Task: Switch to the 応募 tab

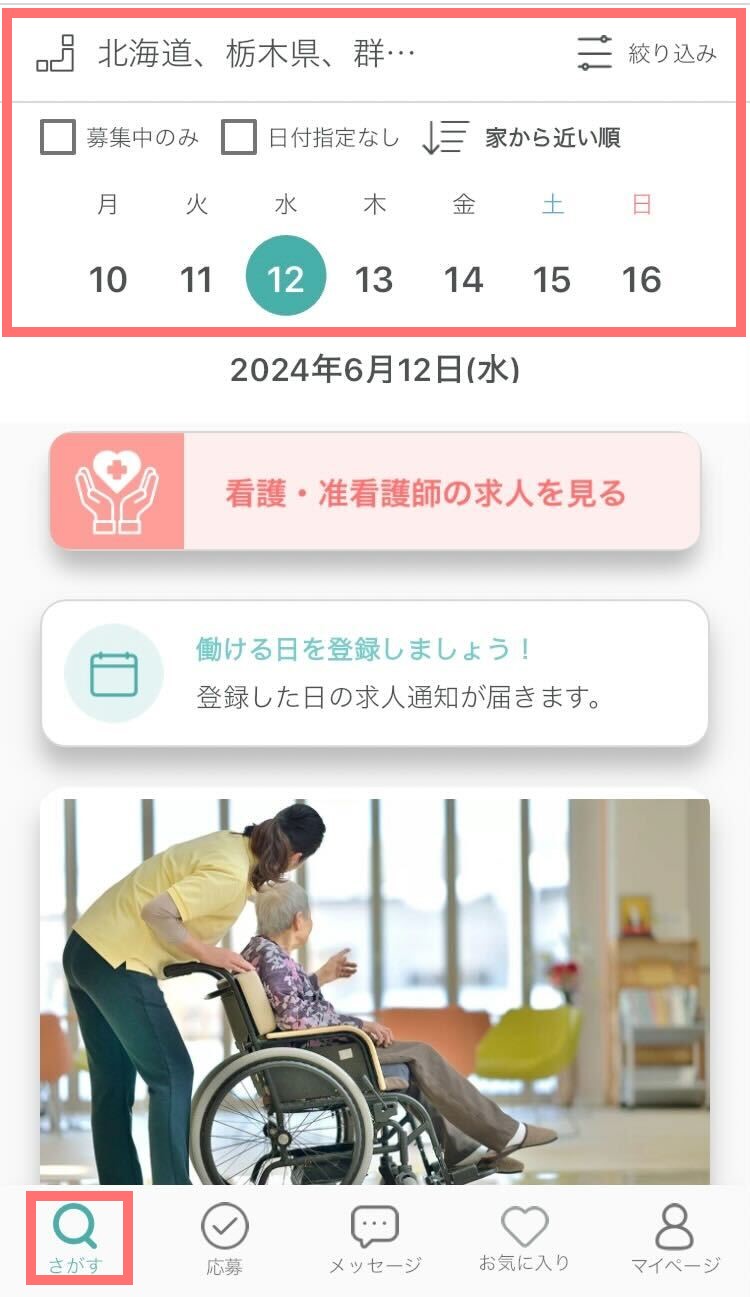Action: pyautogui.click(x=225, y=1240)
